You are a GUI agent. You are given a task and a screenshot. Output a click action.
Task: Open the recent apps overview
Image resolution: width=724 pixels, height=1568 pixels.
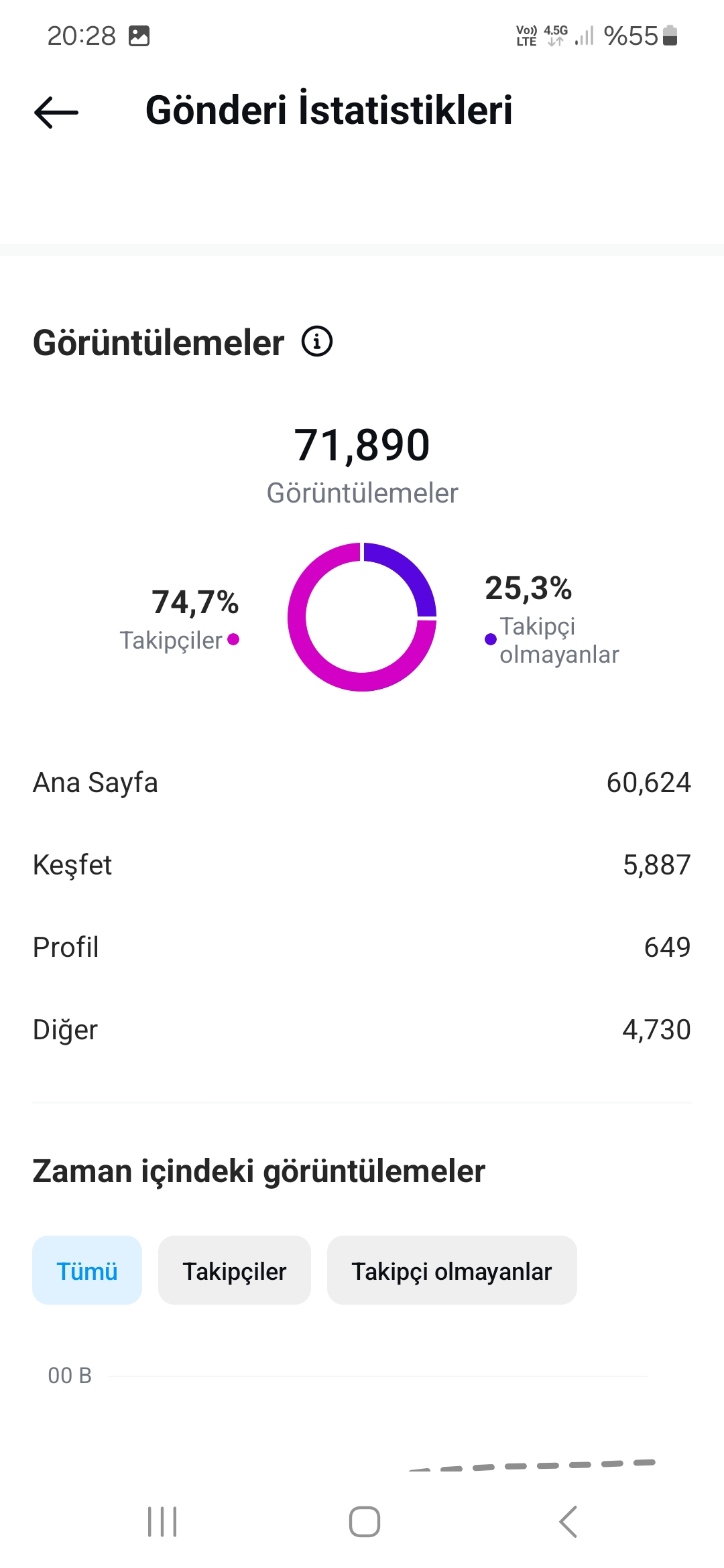coord(162,1521)
